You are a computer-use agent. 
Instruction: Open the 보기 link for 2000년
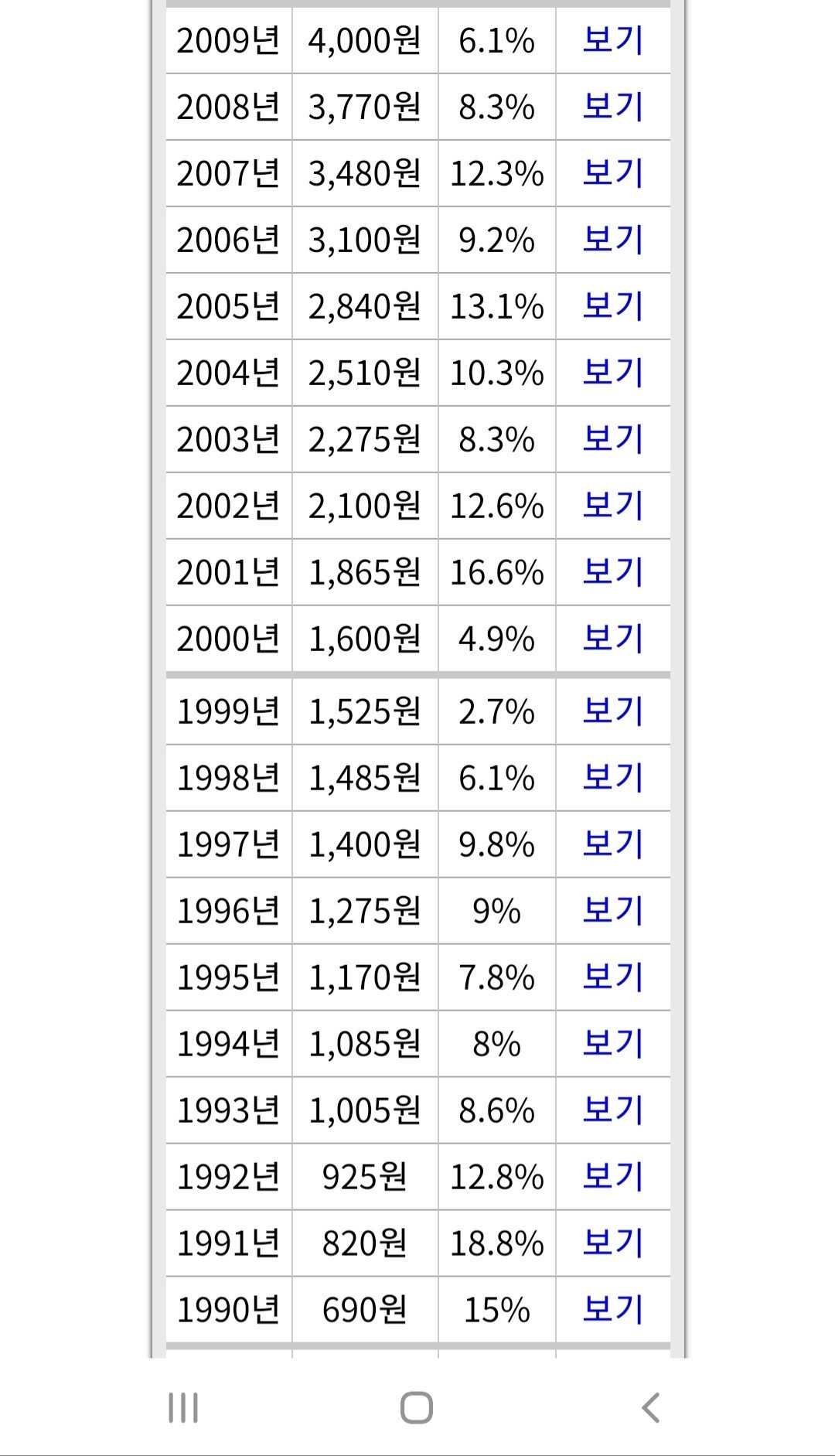point(612,639)
